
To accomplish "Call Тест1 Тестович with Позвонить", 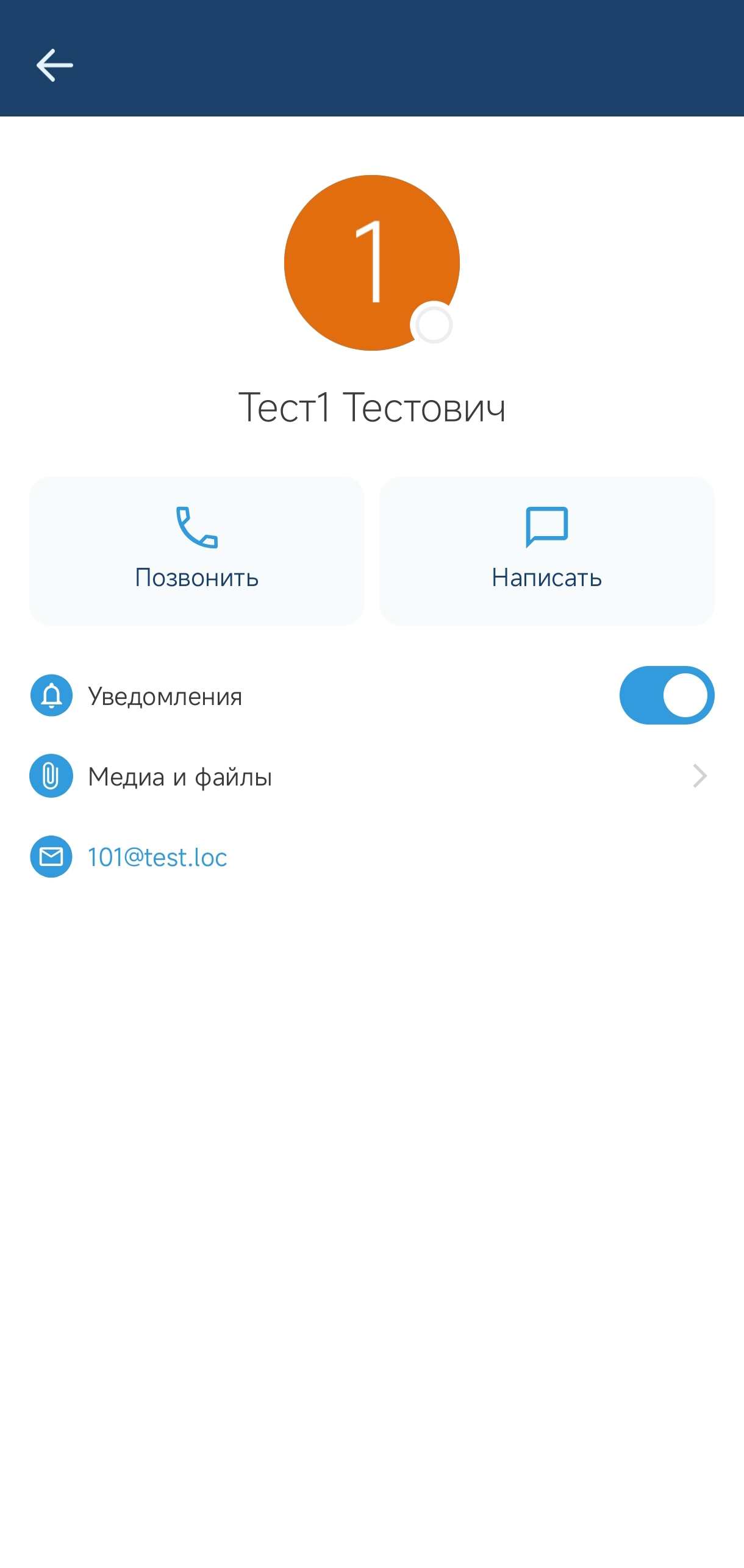I will tap(196, 550).
